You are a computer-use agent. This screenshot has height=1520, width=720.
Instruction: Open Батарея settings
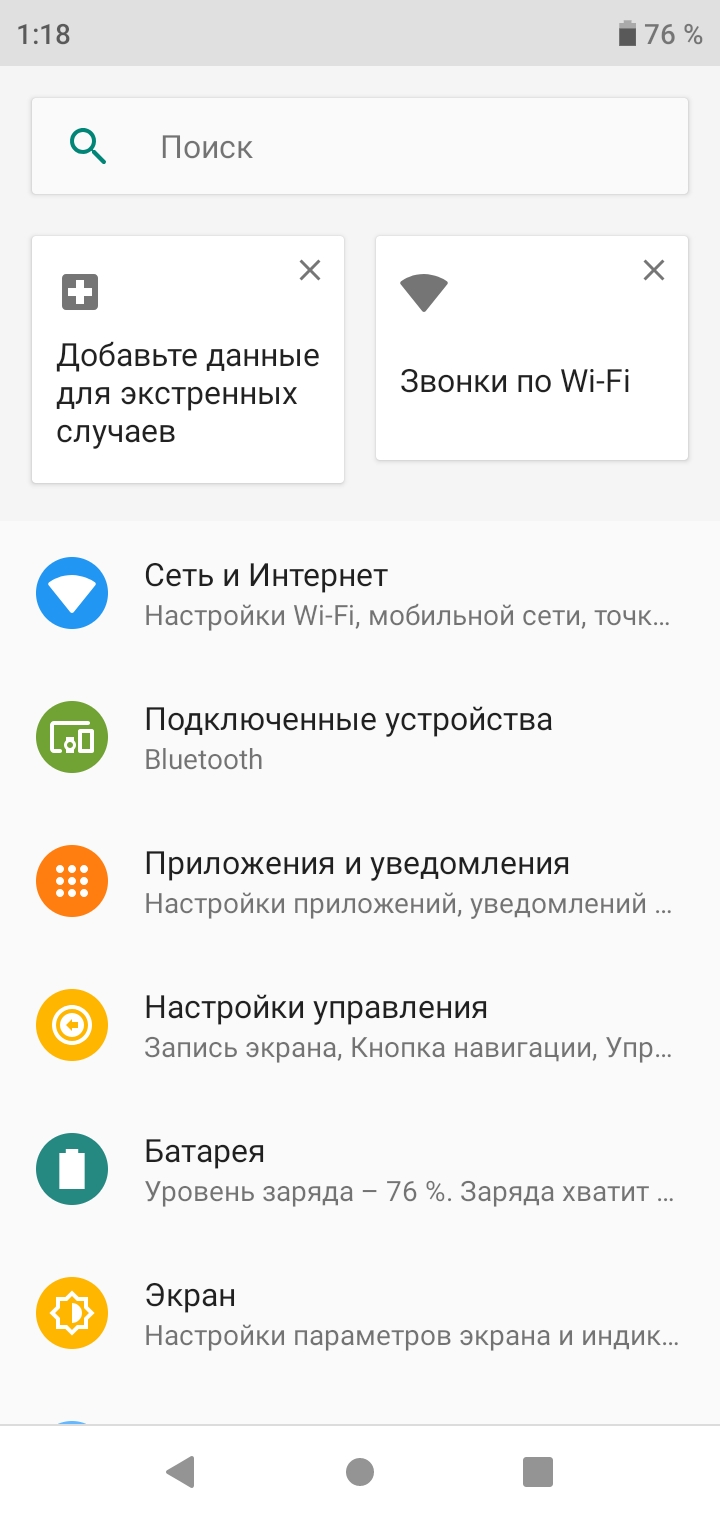pyautogui.click(x=360, y=1170)
